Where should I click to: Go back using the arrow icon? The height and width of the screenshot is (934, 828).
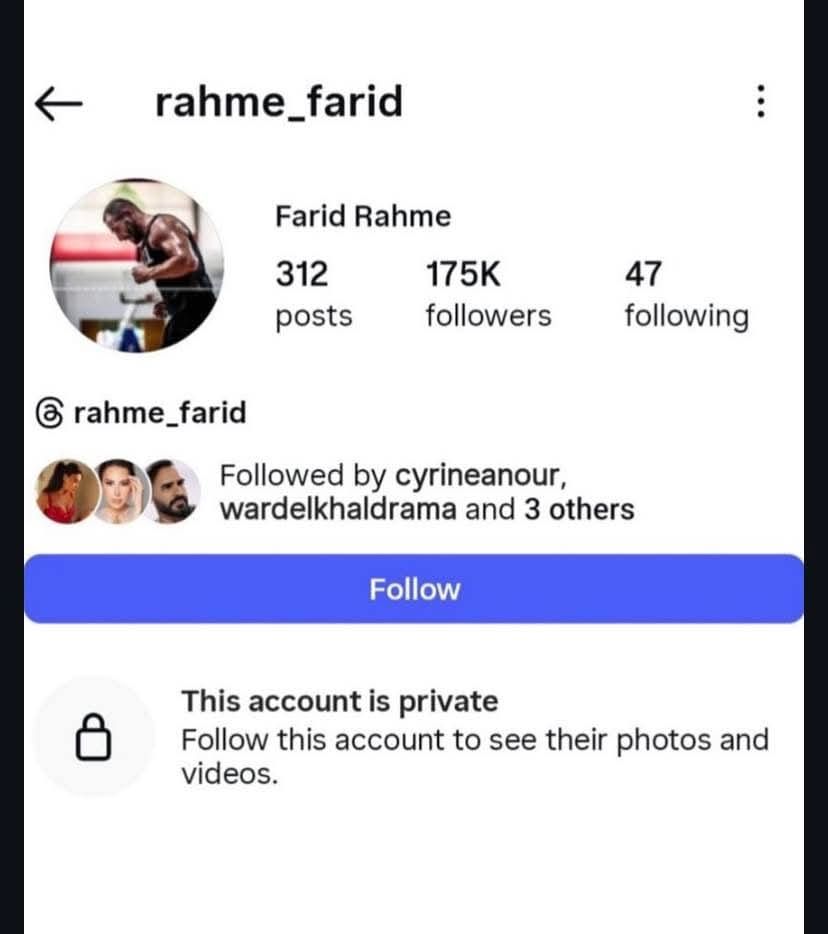[58, 103]
